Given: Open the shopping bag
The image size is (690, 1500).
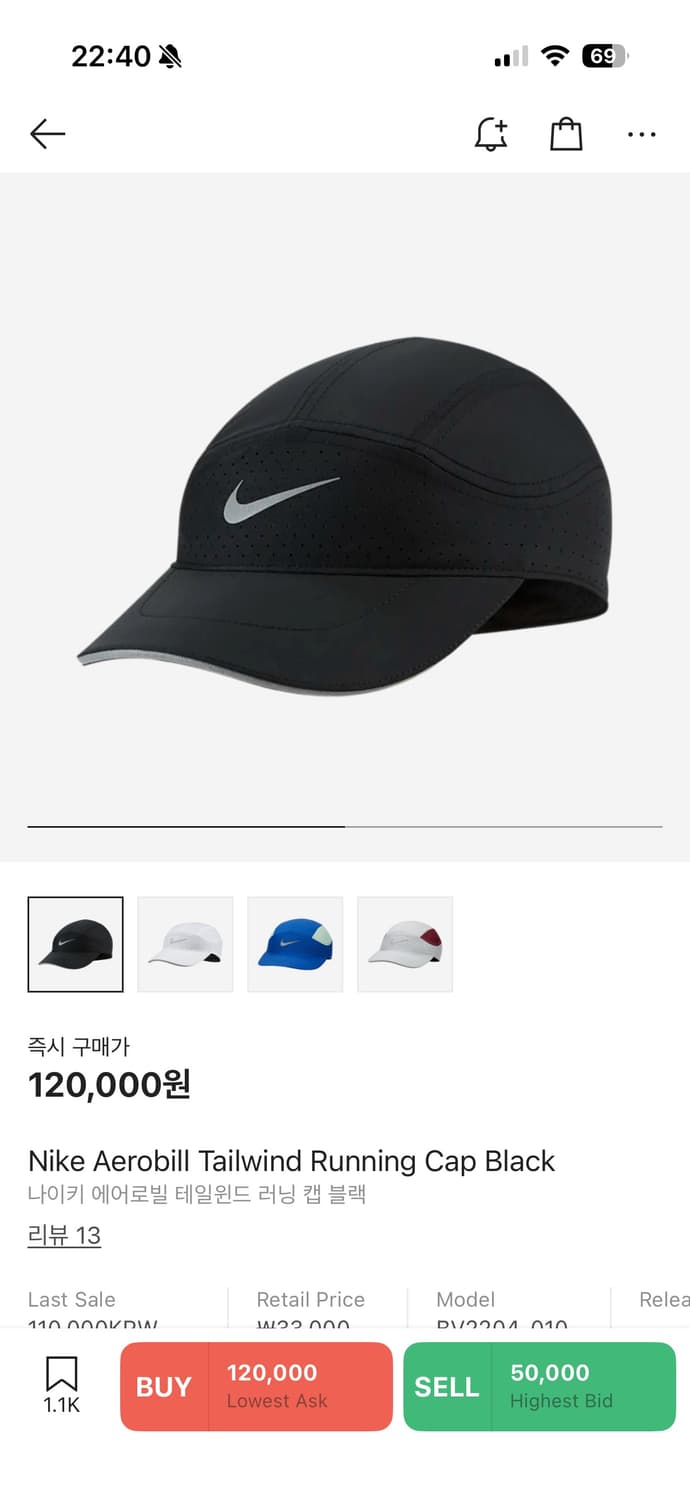Looking at the screenshot, I should pos(566,134).
